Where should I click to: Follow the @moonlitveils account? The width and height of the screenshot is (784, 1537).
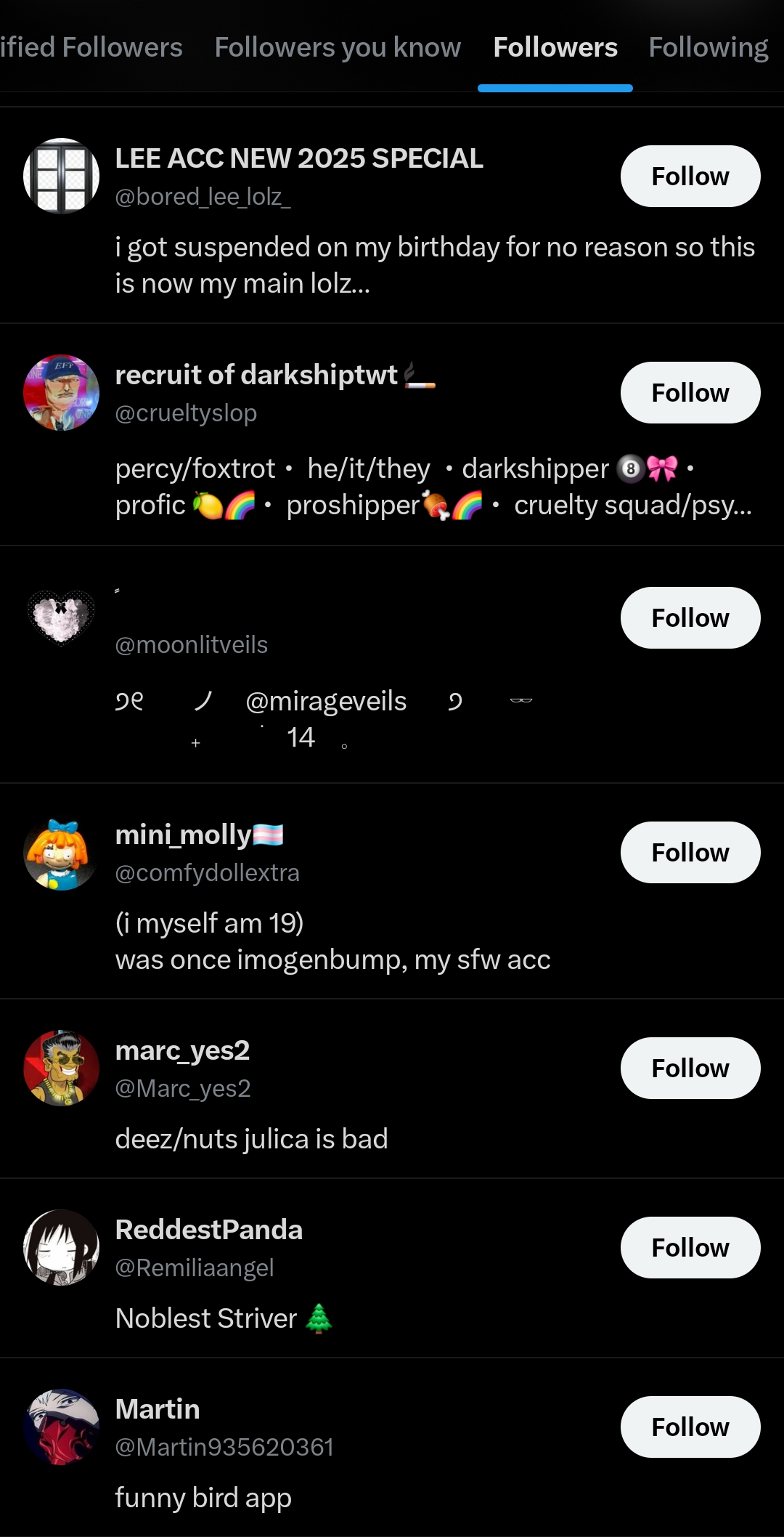coord(690,618)
